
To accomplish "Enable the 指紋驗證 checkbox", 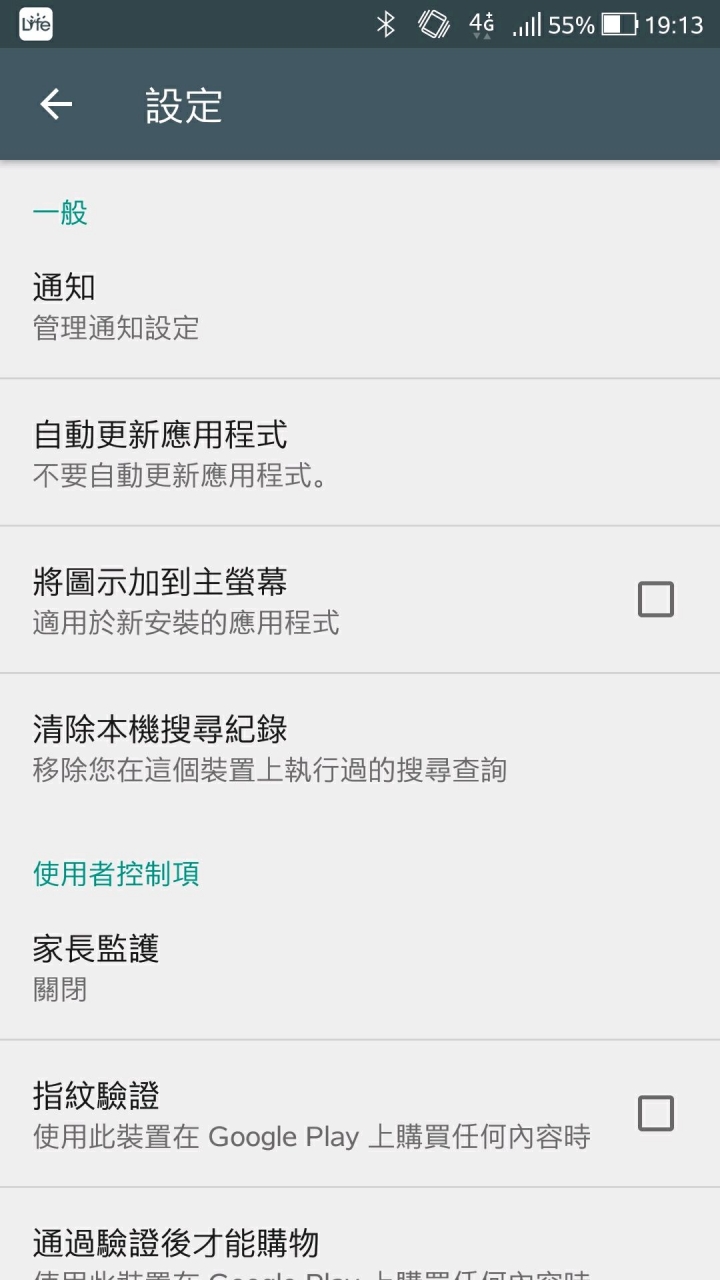I will coord(656,1113).
